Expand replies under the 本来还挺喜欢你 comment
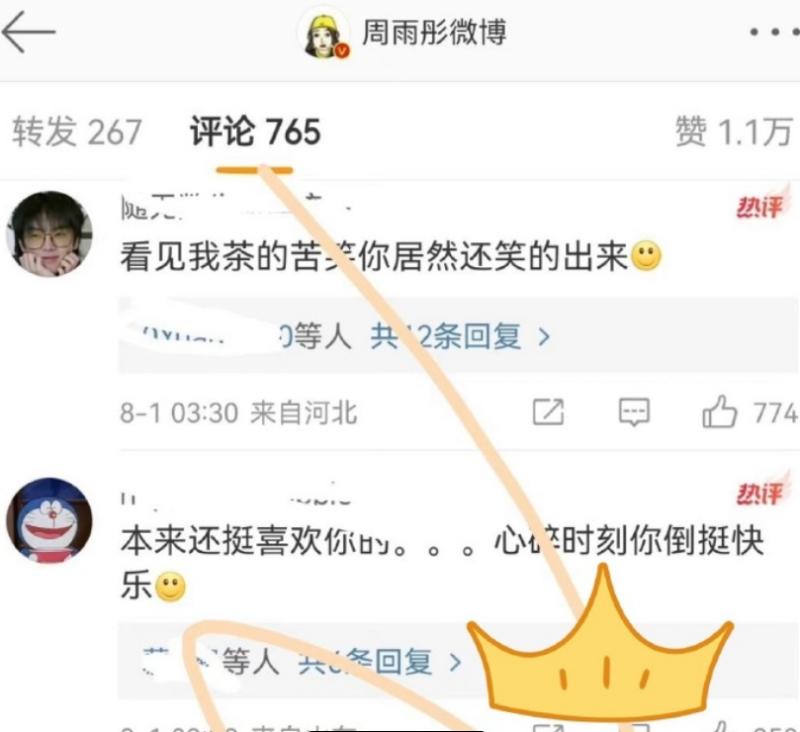The width and height of the screenshot is (800, 732). (x=380, y=661)
